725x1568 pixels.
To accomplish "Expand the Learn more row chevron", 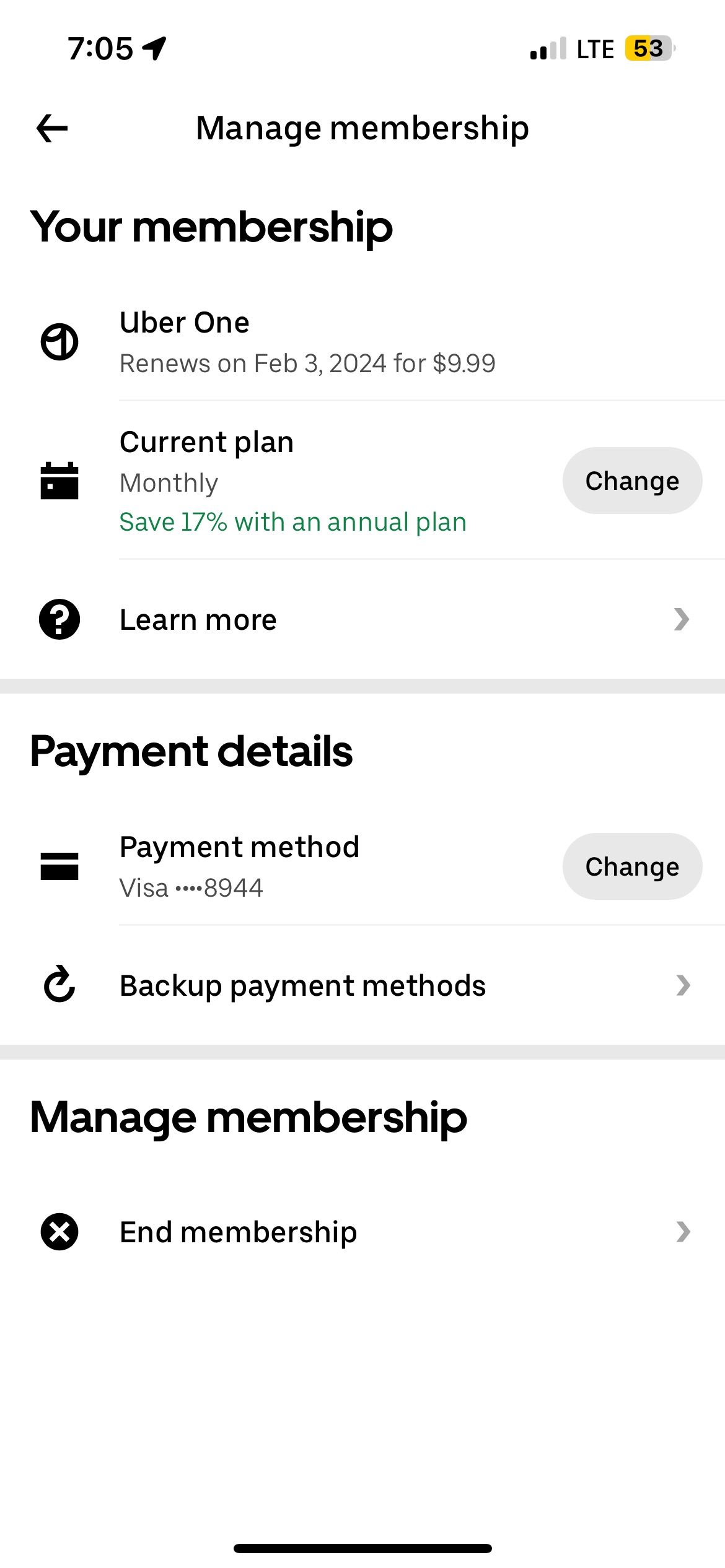I will pos(682,619).
